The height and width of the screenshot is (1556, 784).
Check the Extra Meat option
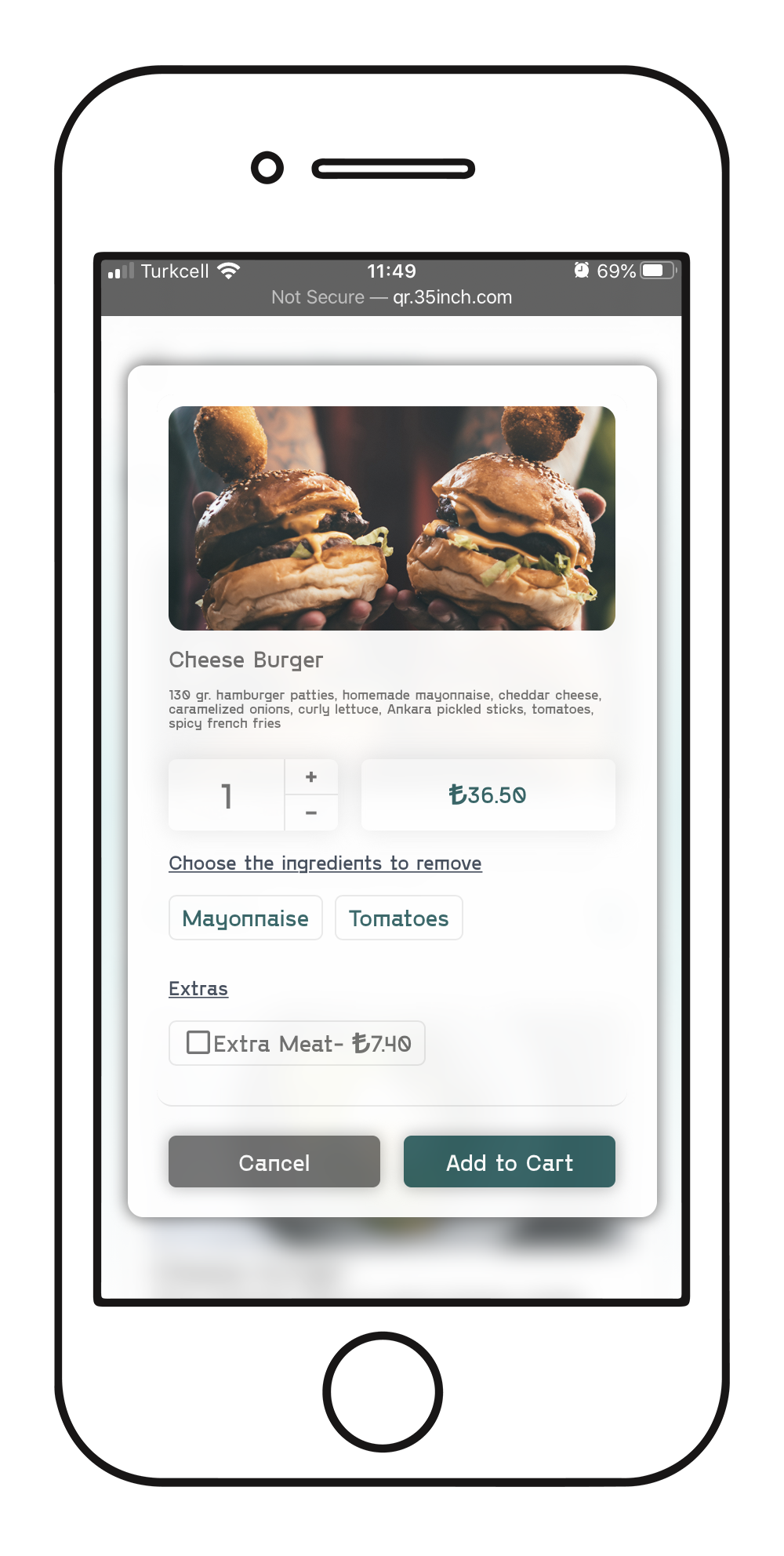pyautogui.click(x=198, y=1043)
